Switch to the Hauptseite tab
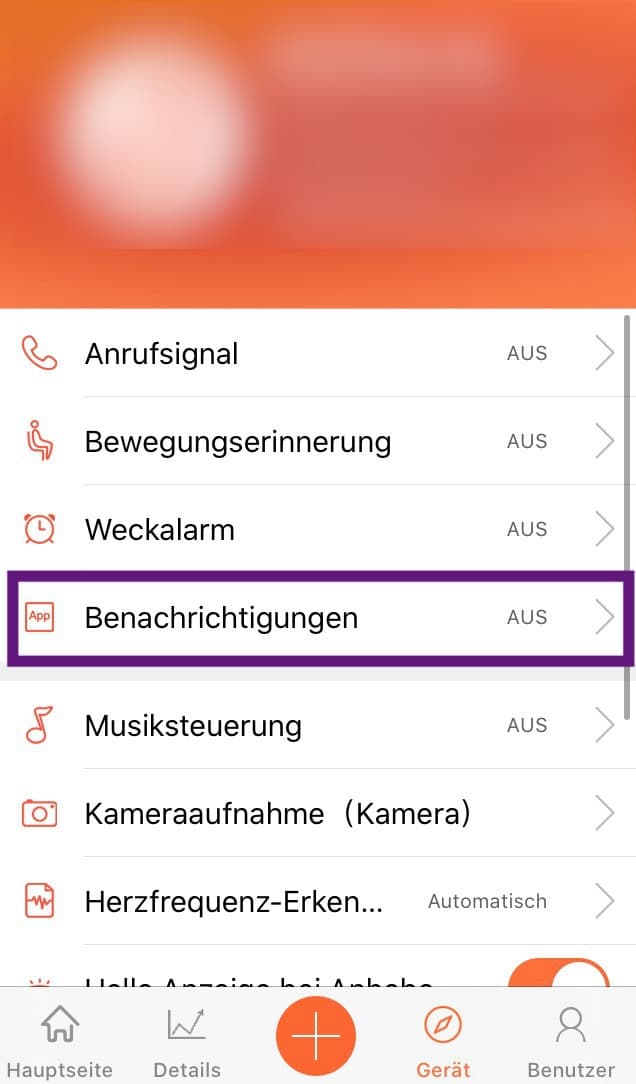This screenshot has height=1084, width=636. coord(59,1040)
